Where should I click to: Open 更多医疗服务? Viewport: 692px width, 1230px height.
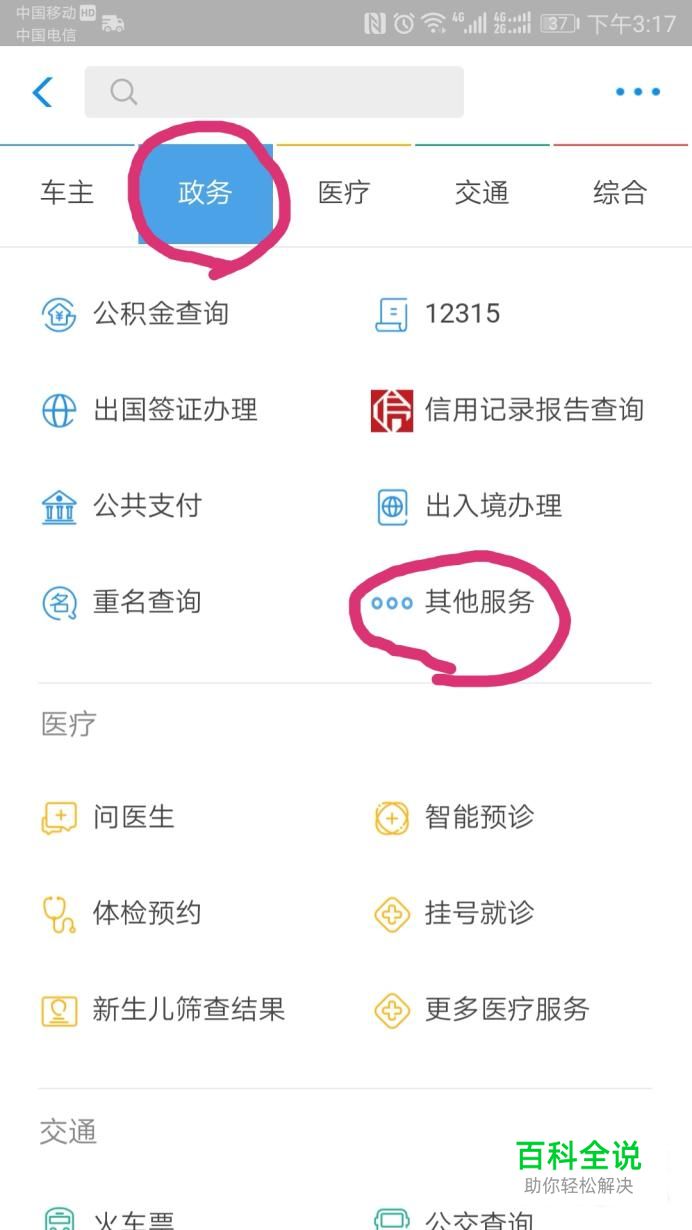(481, 1009)
